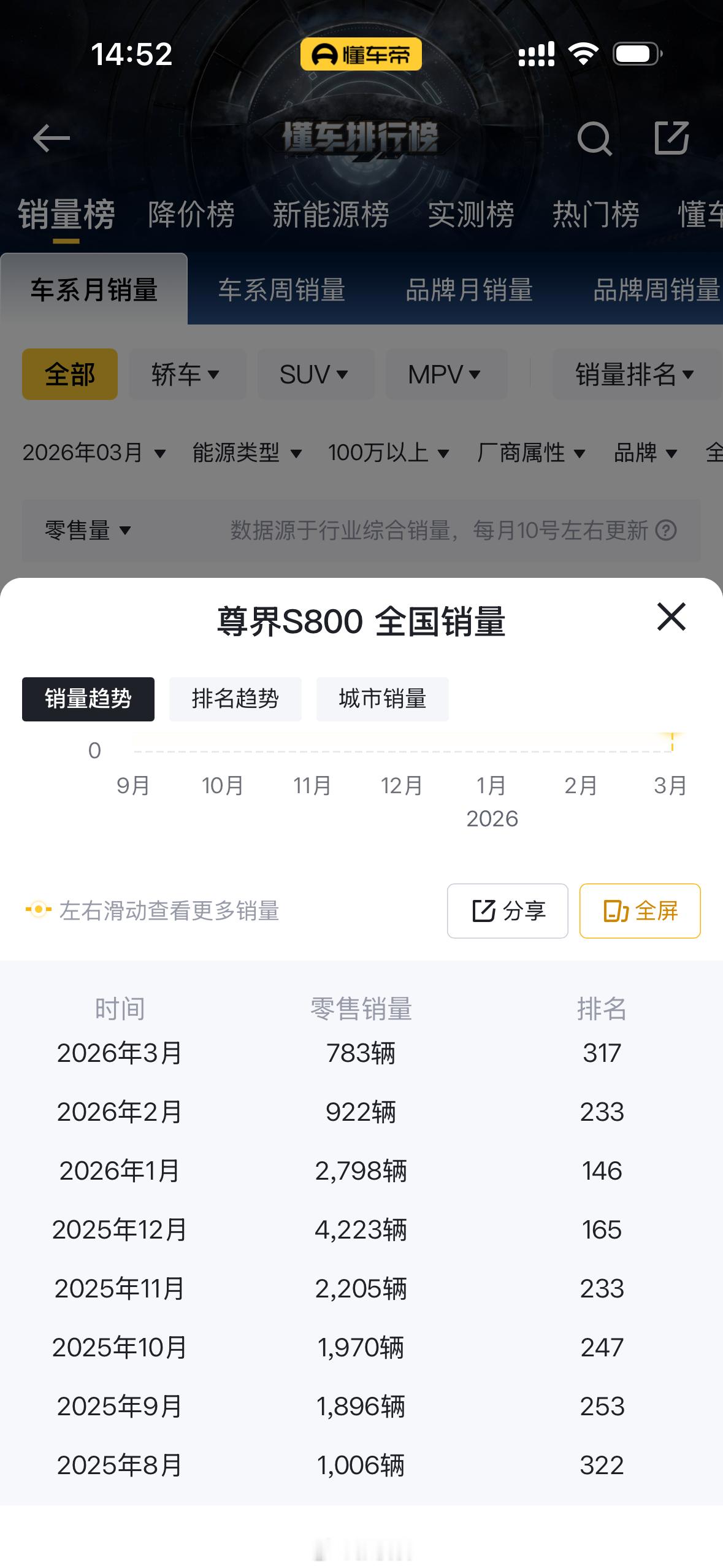Activate the 销量趋势 view

(x=88, y=699)
